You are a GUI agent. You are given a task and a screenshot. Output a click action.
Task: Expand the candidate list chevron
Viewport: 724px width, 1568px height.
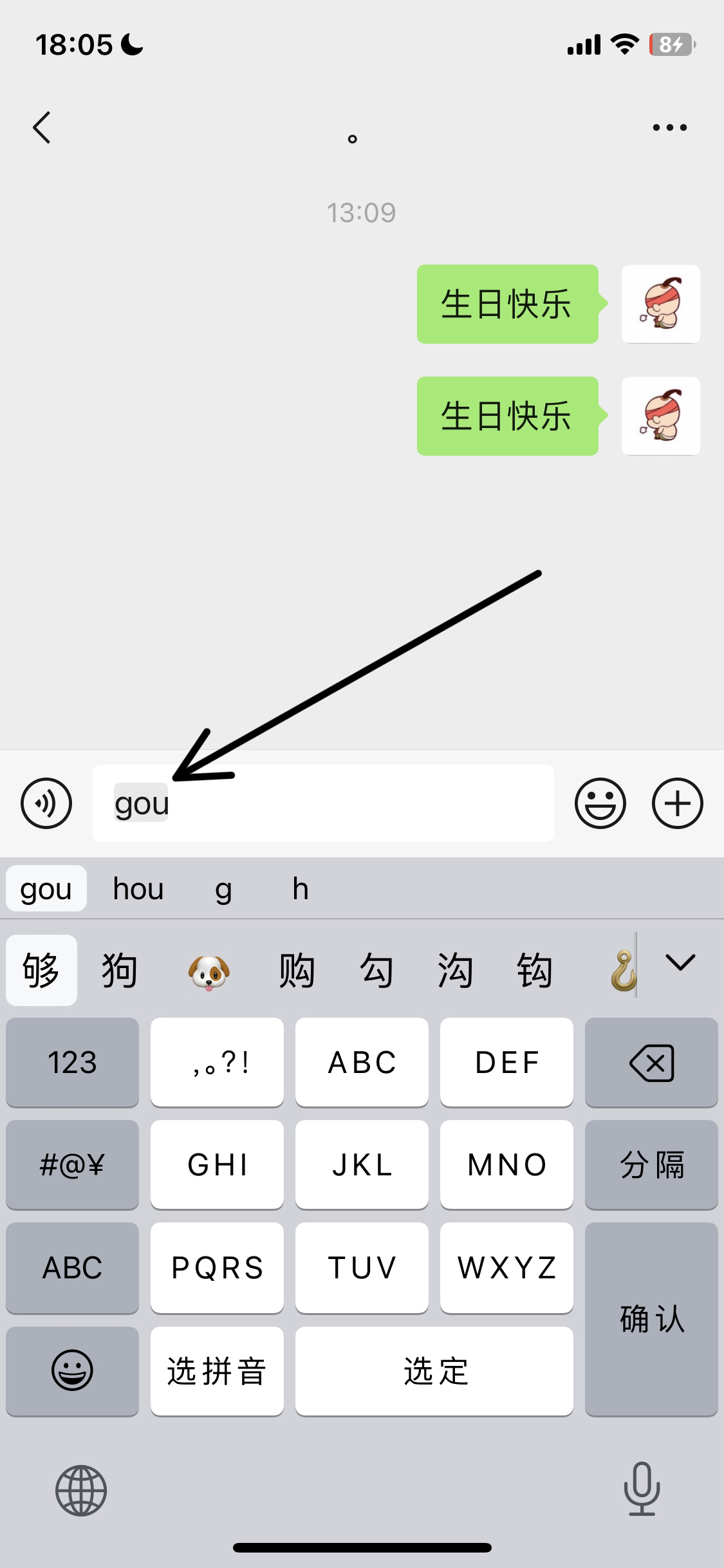coord(680,963)
